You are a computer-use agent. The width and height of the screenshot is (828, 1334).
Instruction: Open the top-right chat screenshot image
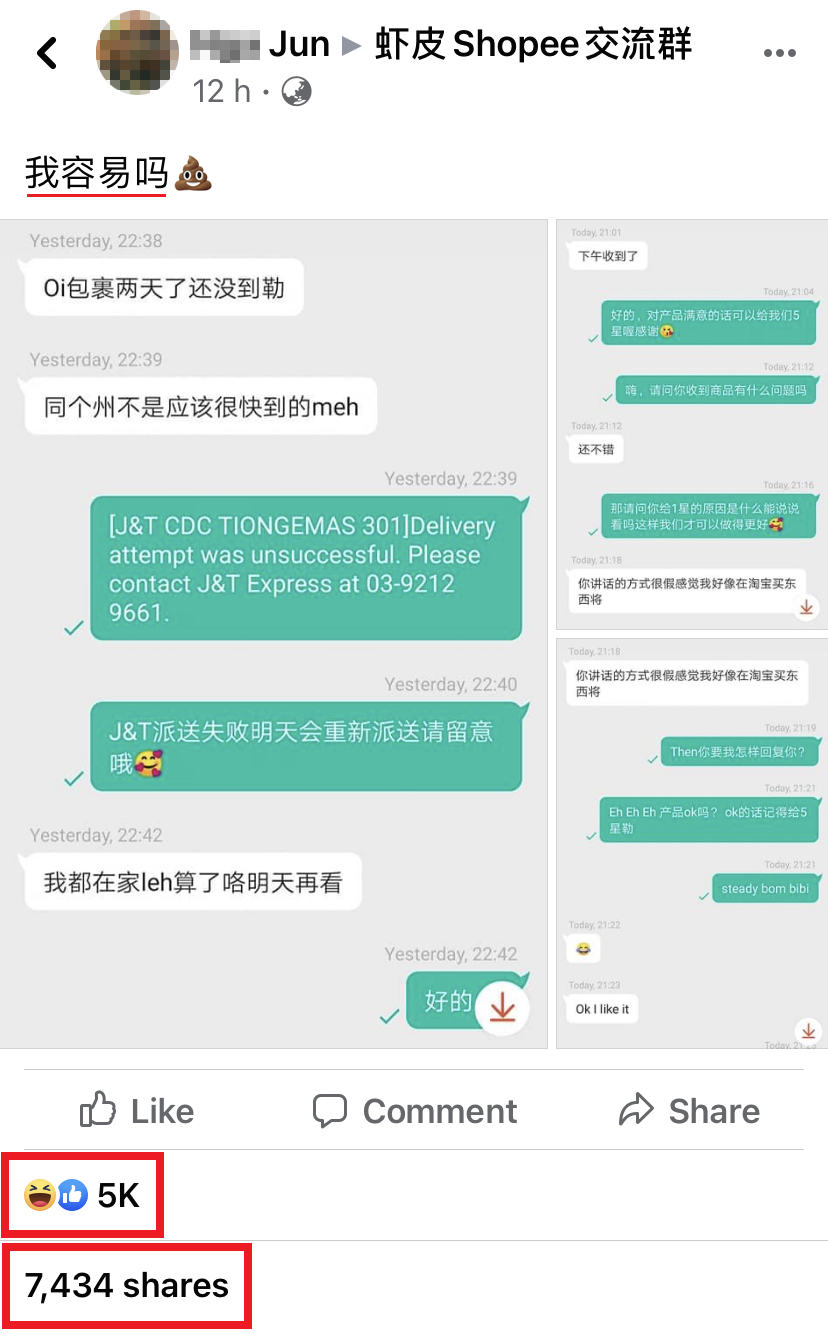(x=691, y=425)
